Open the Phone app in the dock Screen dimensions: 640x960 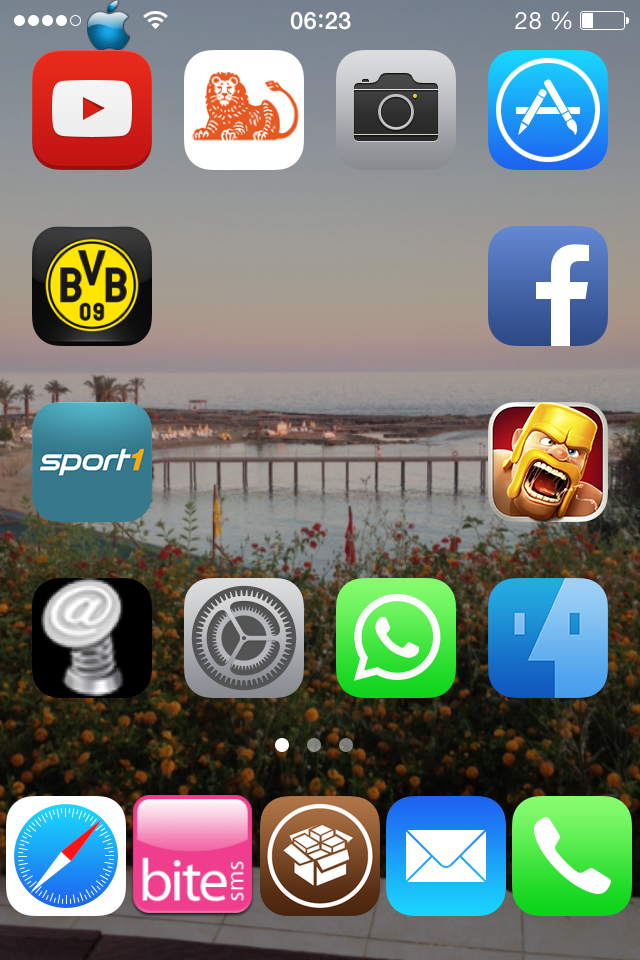[x=572, y=856]
